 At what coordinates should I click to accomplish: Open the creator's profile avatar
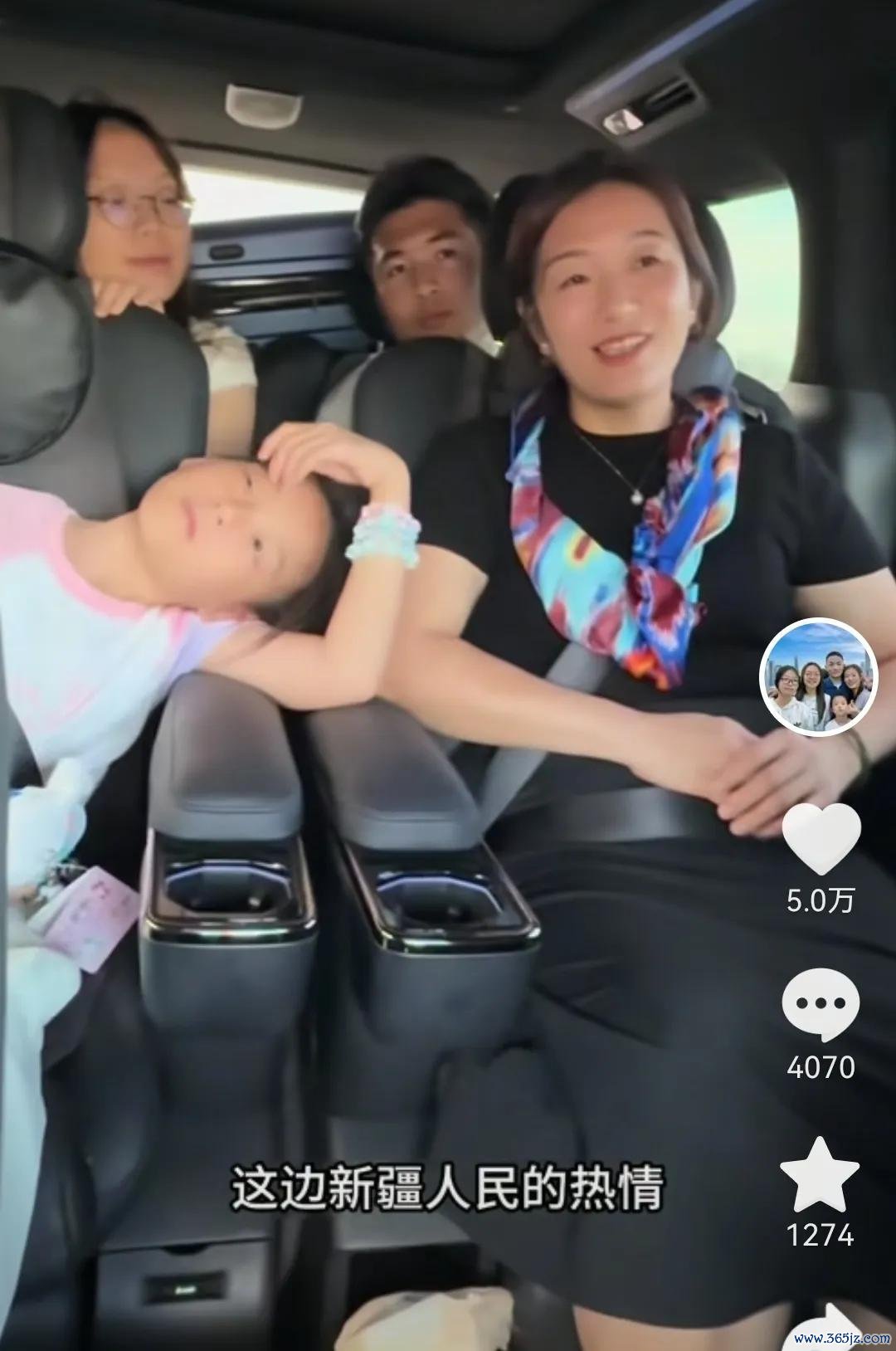[819, 676]
